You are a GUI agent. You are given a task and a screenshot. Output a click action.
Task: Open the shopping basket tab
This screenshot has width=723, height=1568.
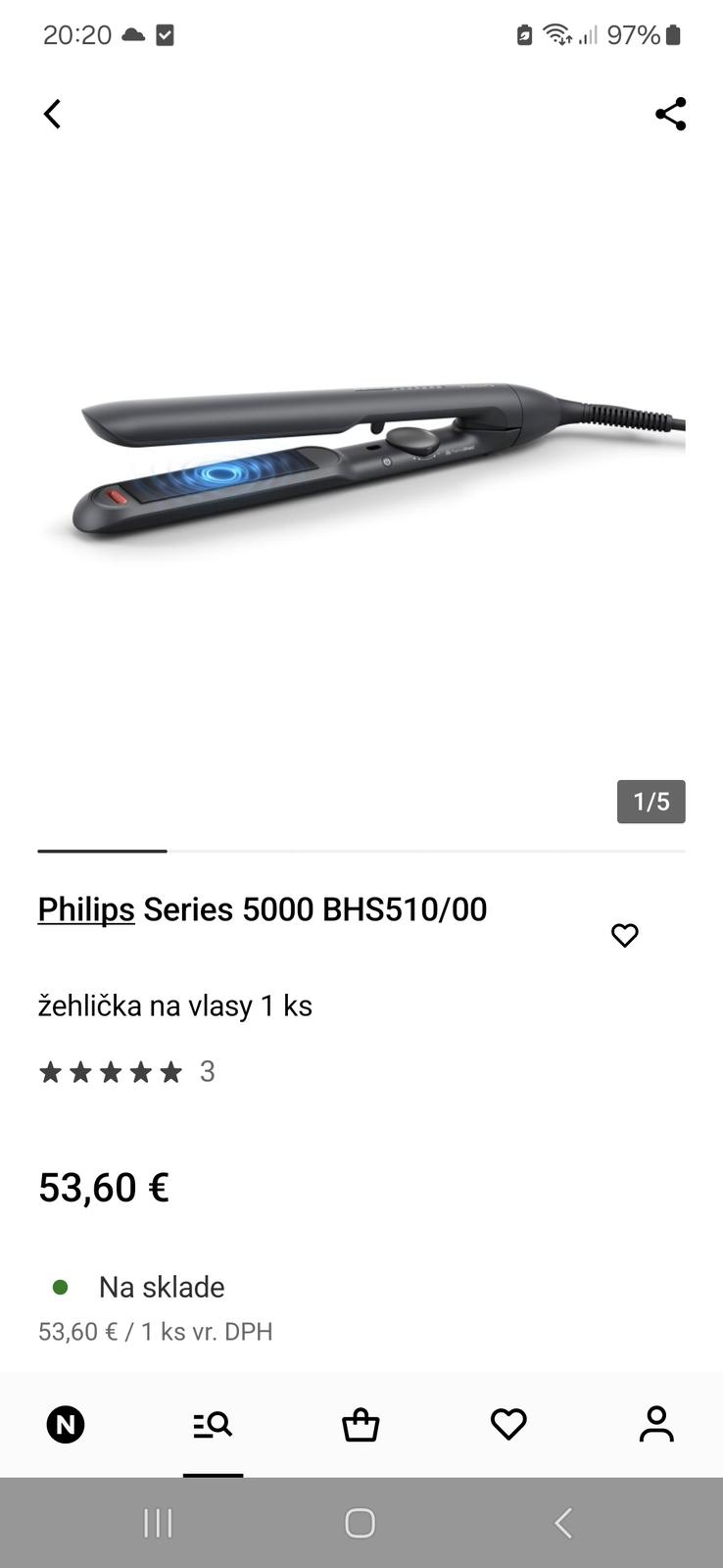point(361,1424)
